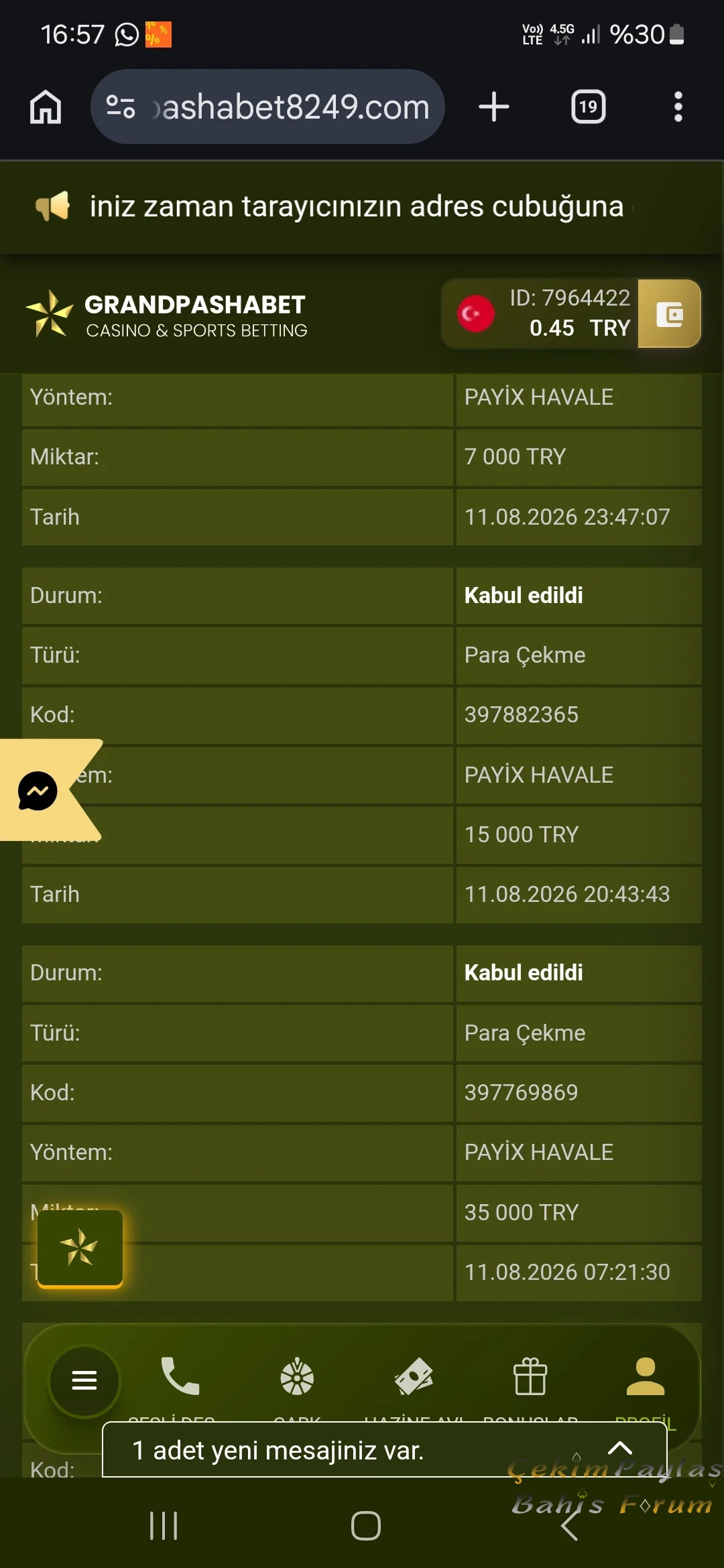Go to the Grandpashabet logo homepage
724x1568 pixels.
(166, 314)
